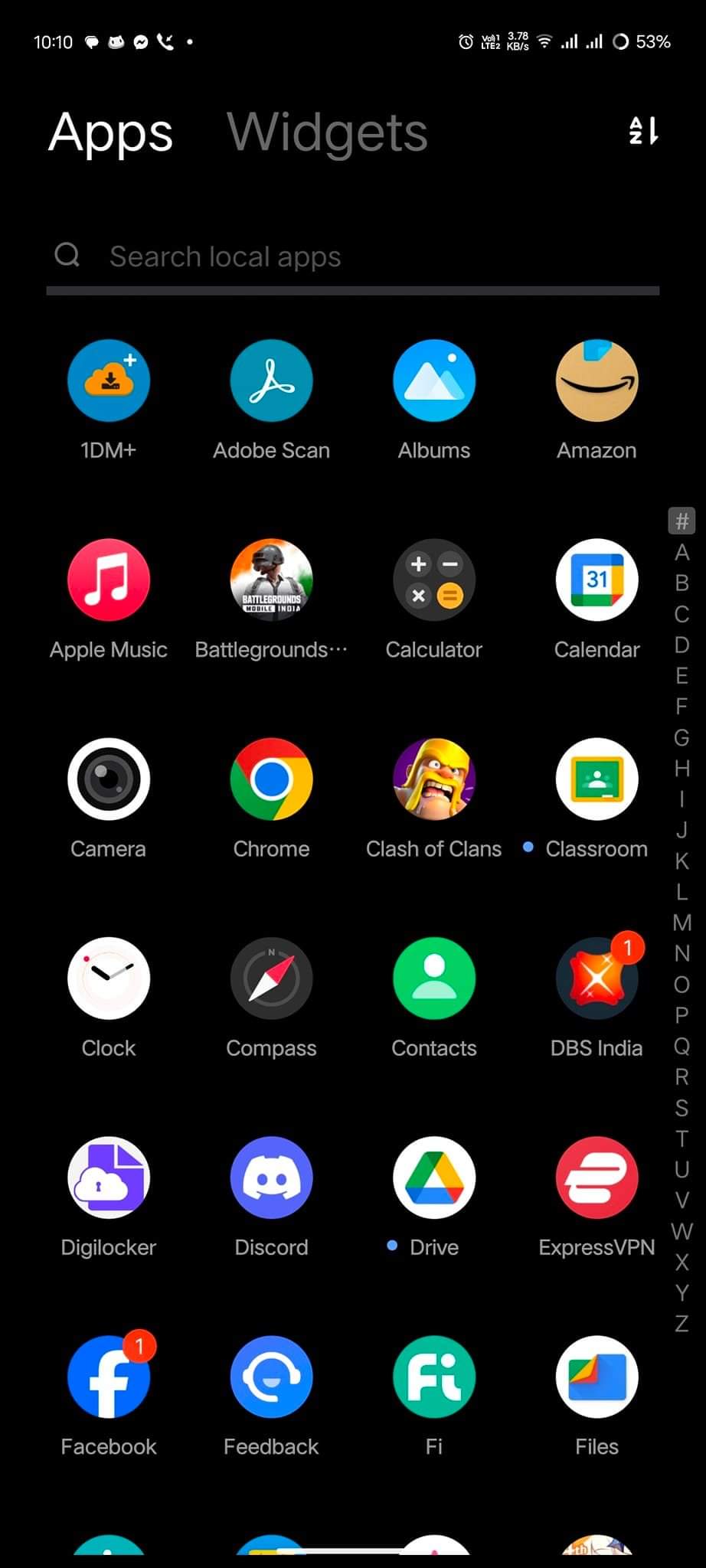
Task: Open the Compass app
Action: (271, 978)
